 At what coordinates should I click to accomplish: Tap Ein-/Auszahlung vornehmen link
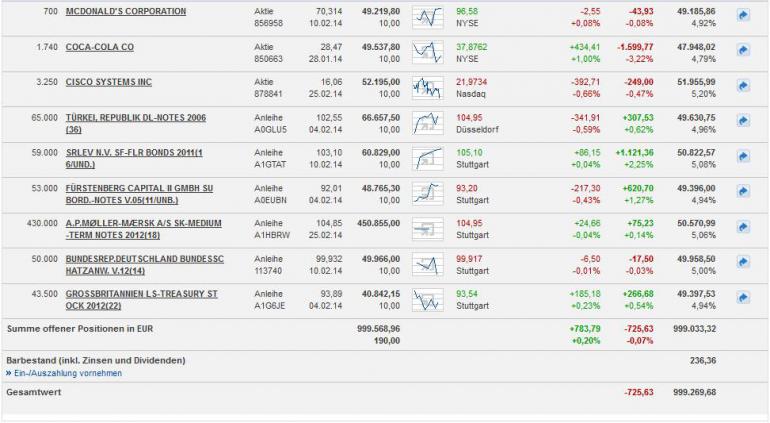(67, 373)
